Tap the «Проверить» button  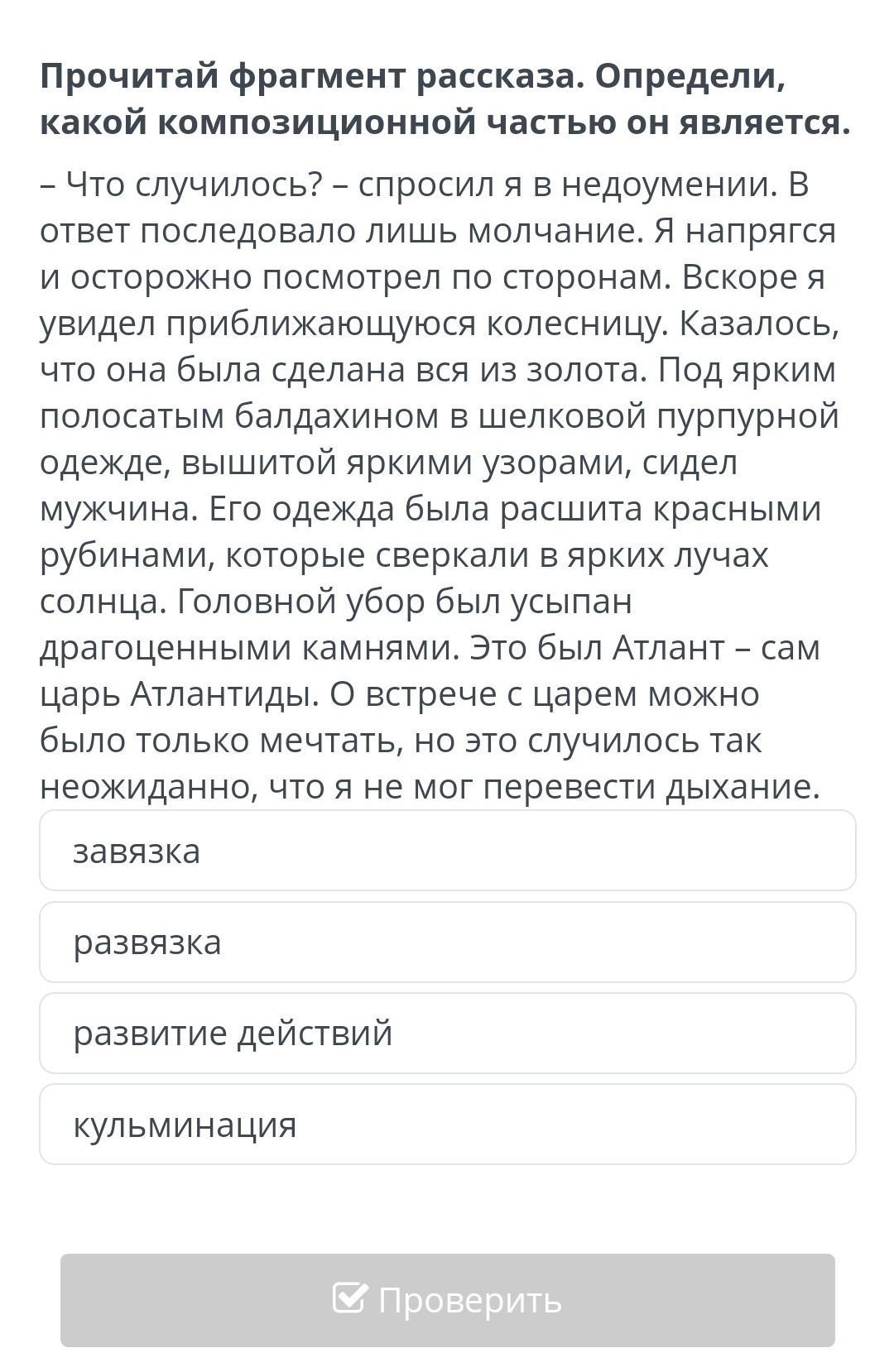tap(447, 1300)
